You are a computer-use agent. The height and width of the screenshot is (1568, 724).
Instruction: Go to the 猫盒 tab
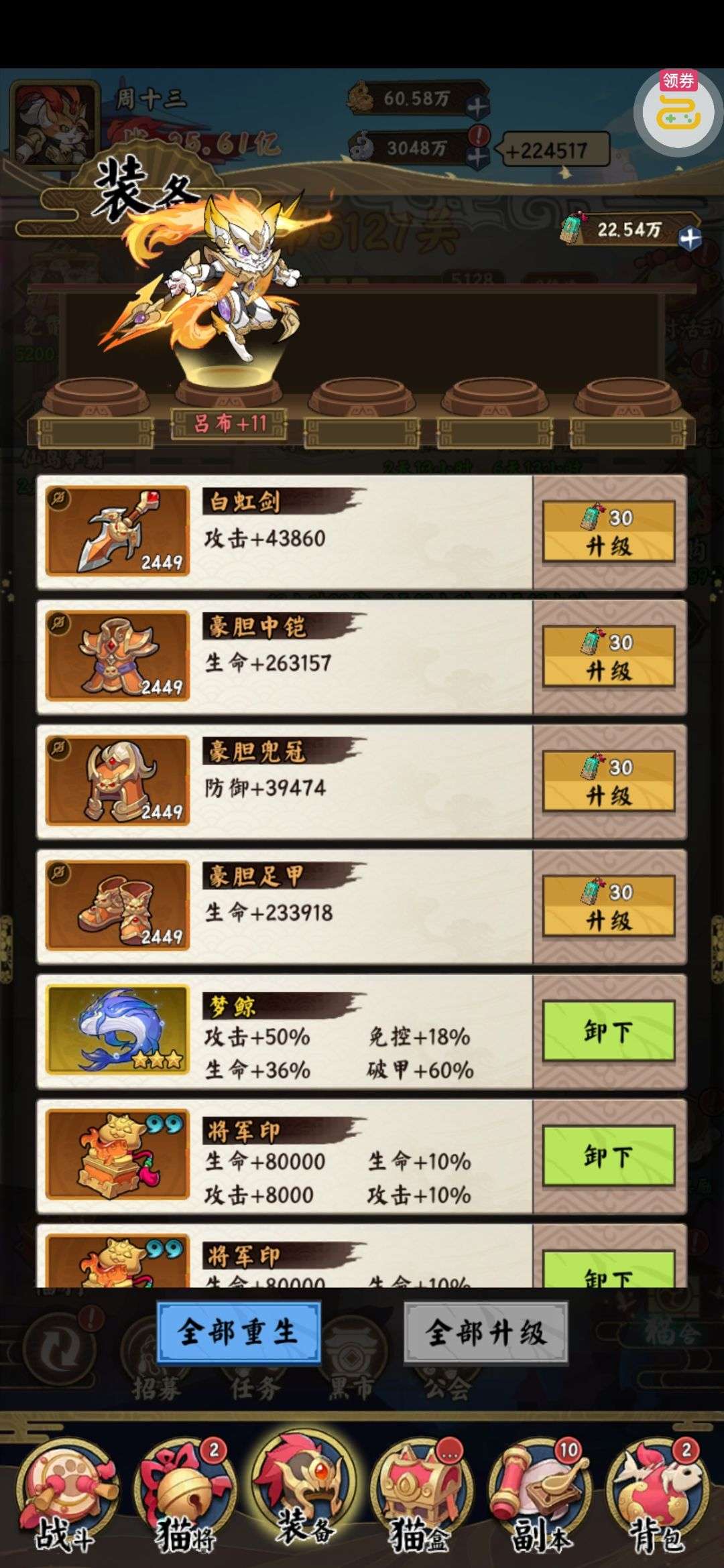pos(420,1504)
